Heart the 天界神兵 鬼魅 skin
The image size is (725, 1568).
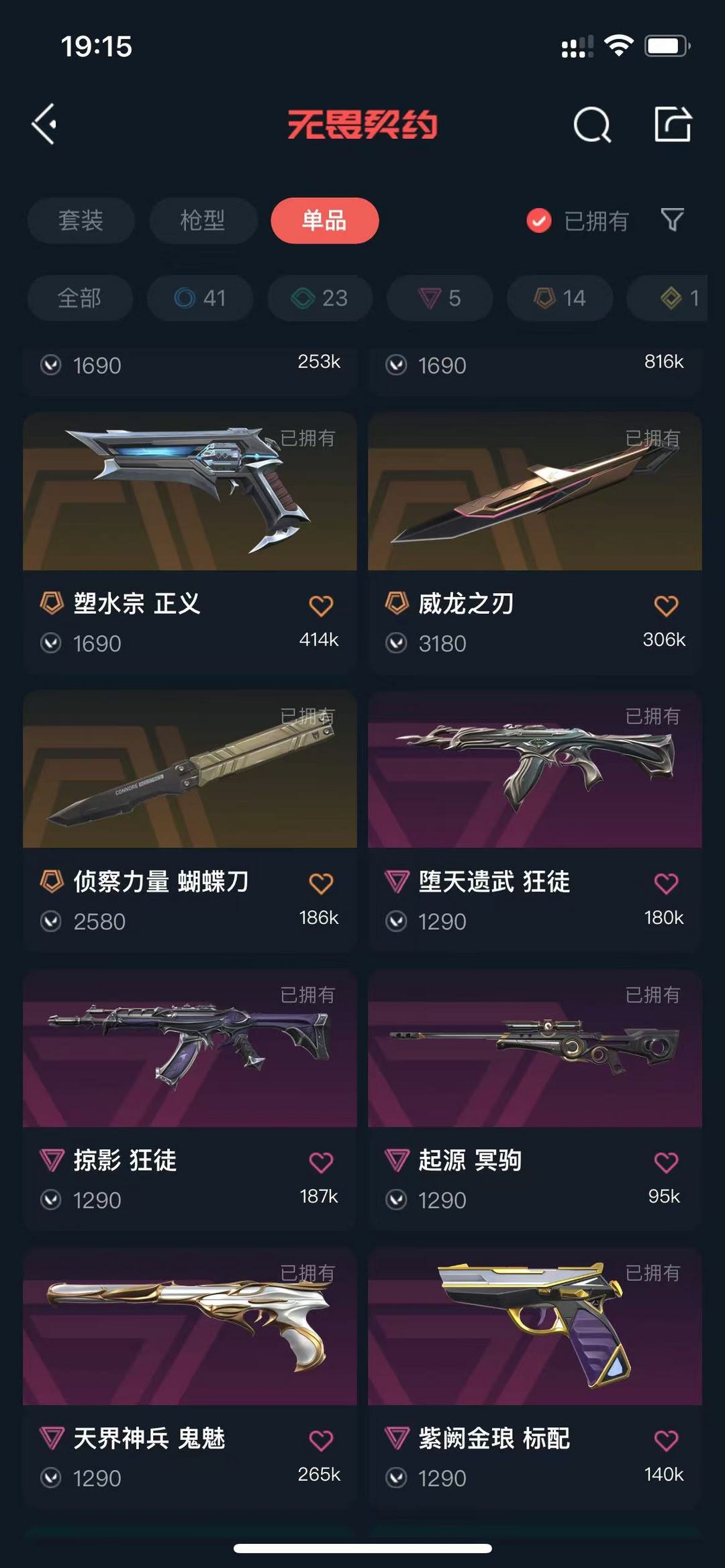pos(321,1441)
